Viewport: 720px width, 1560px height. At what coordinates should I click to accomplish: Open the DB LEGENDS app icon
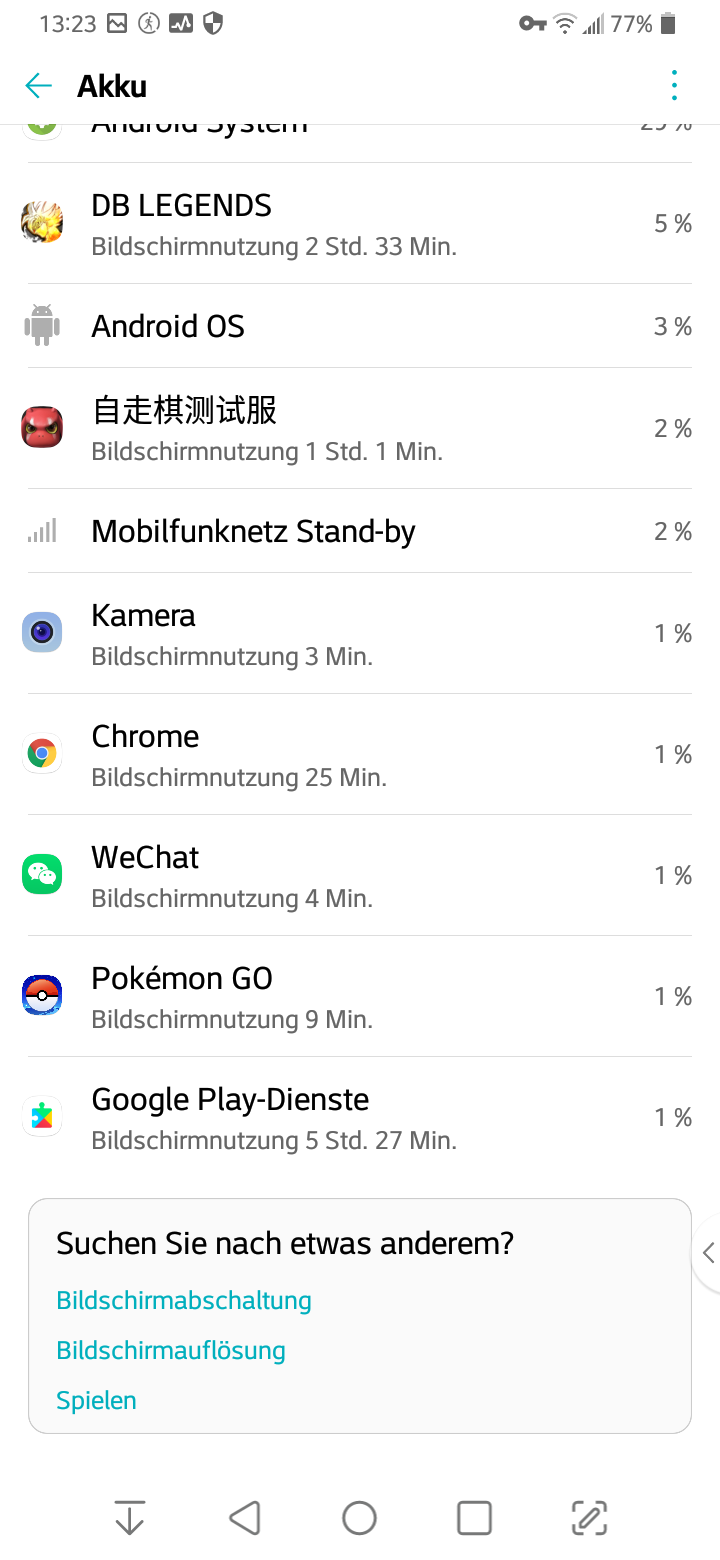(41, 222)
